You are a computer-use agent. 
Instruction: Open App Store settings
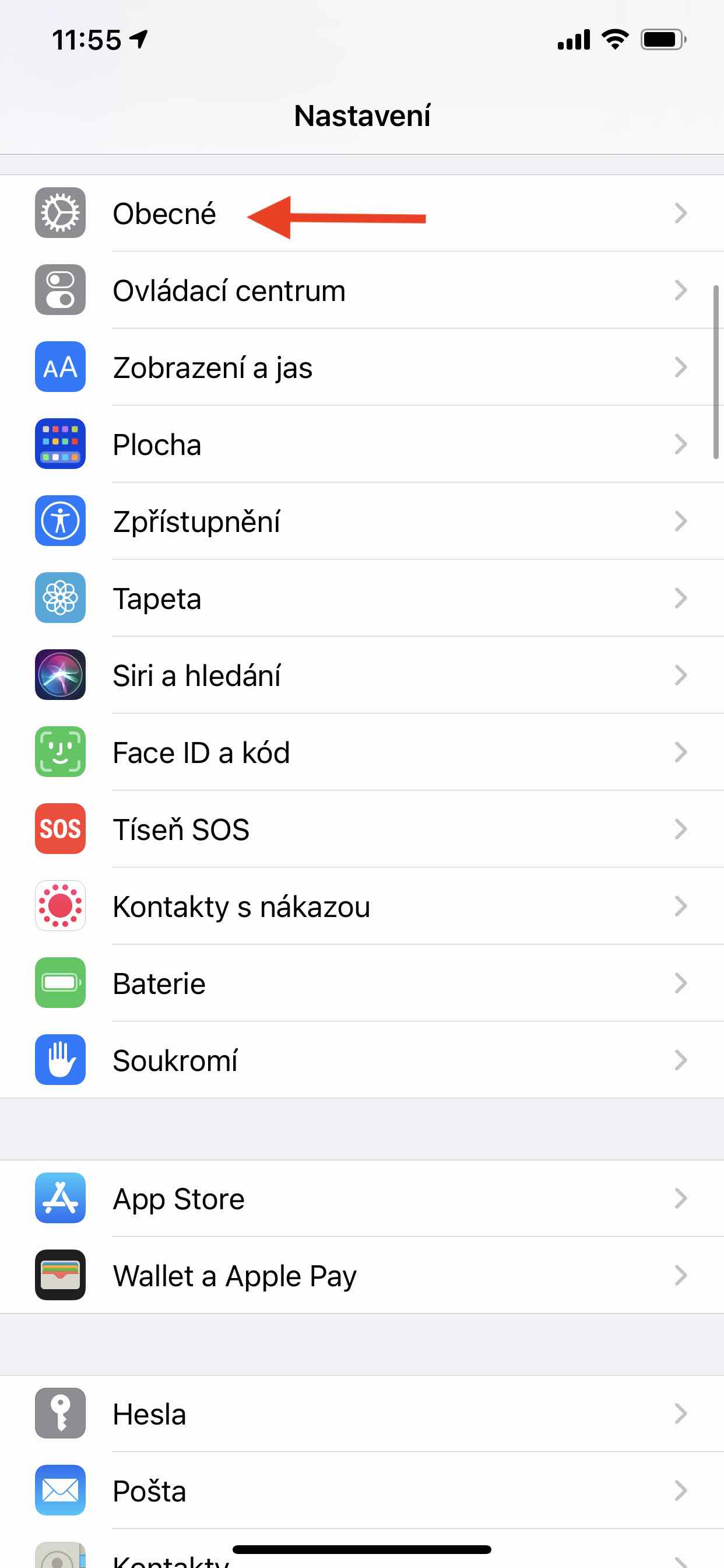point(178,1199)
